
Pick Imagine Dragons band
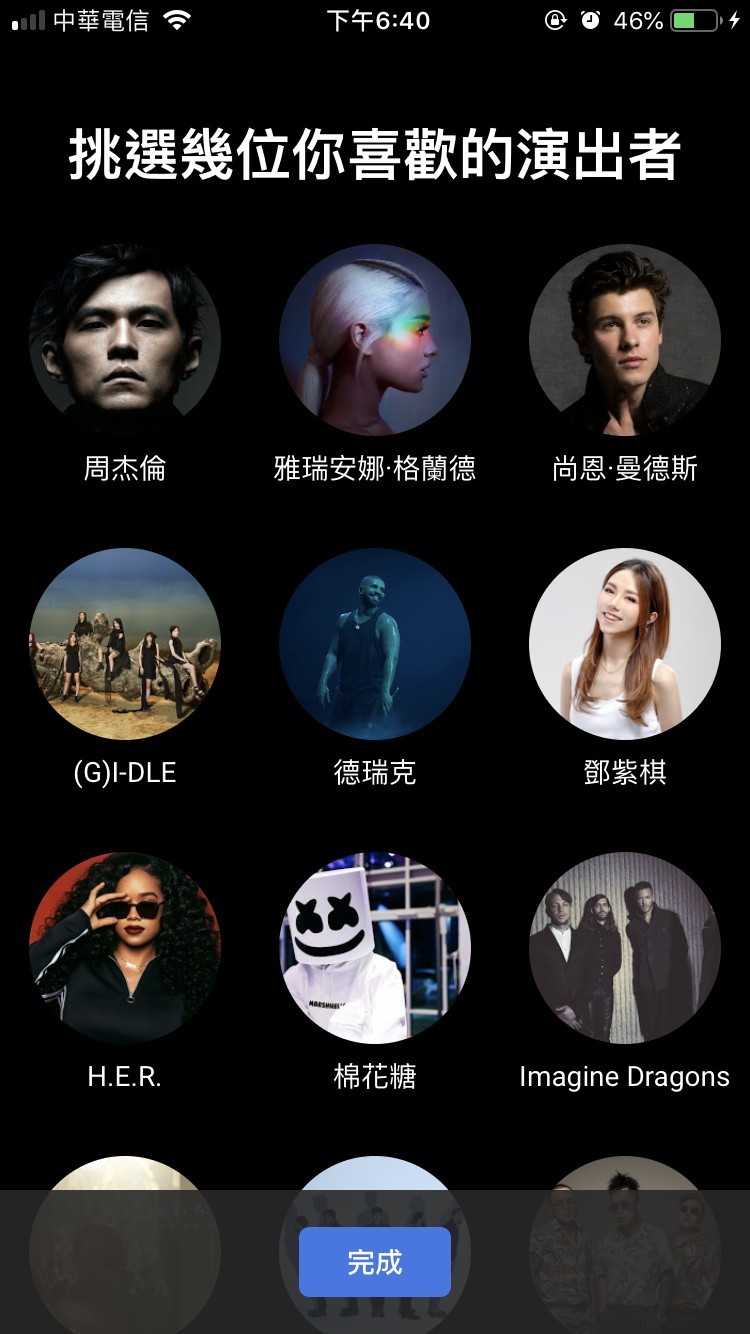pos(625,948)
